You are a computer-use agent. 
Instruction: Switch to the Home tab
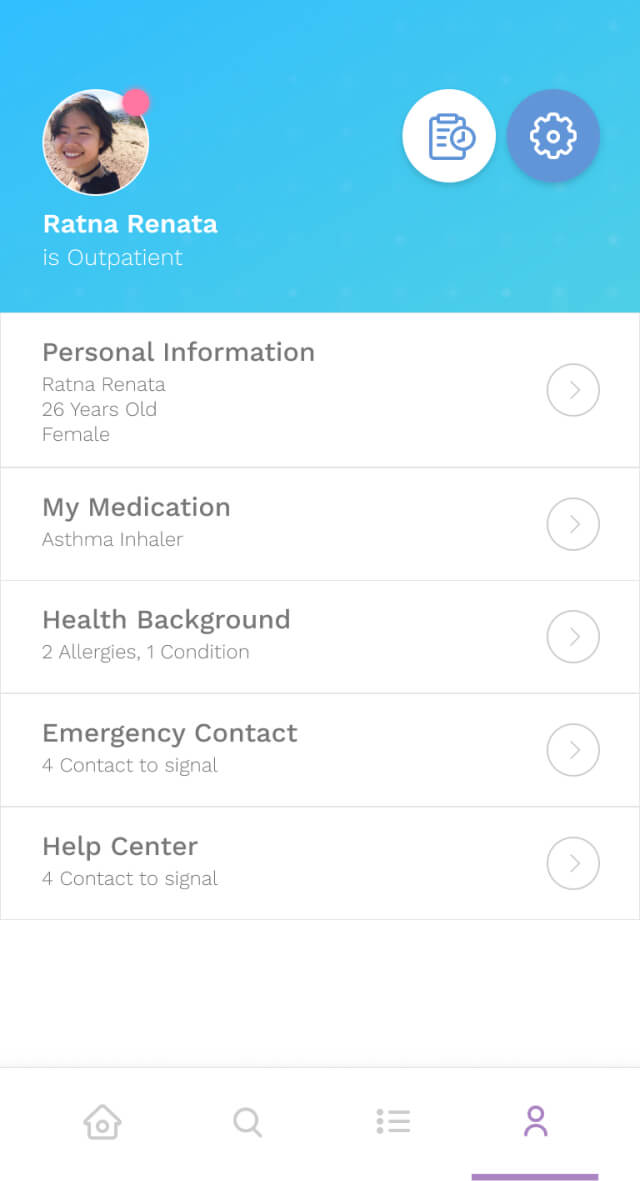click(x=102, y=1122)
